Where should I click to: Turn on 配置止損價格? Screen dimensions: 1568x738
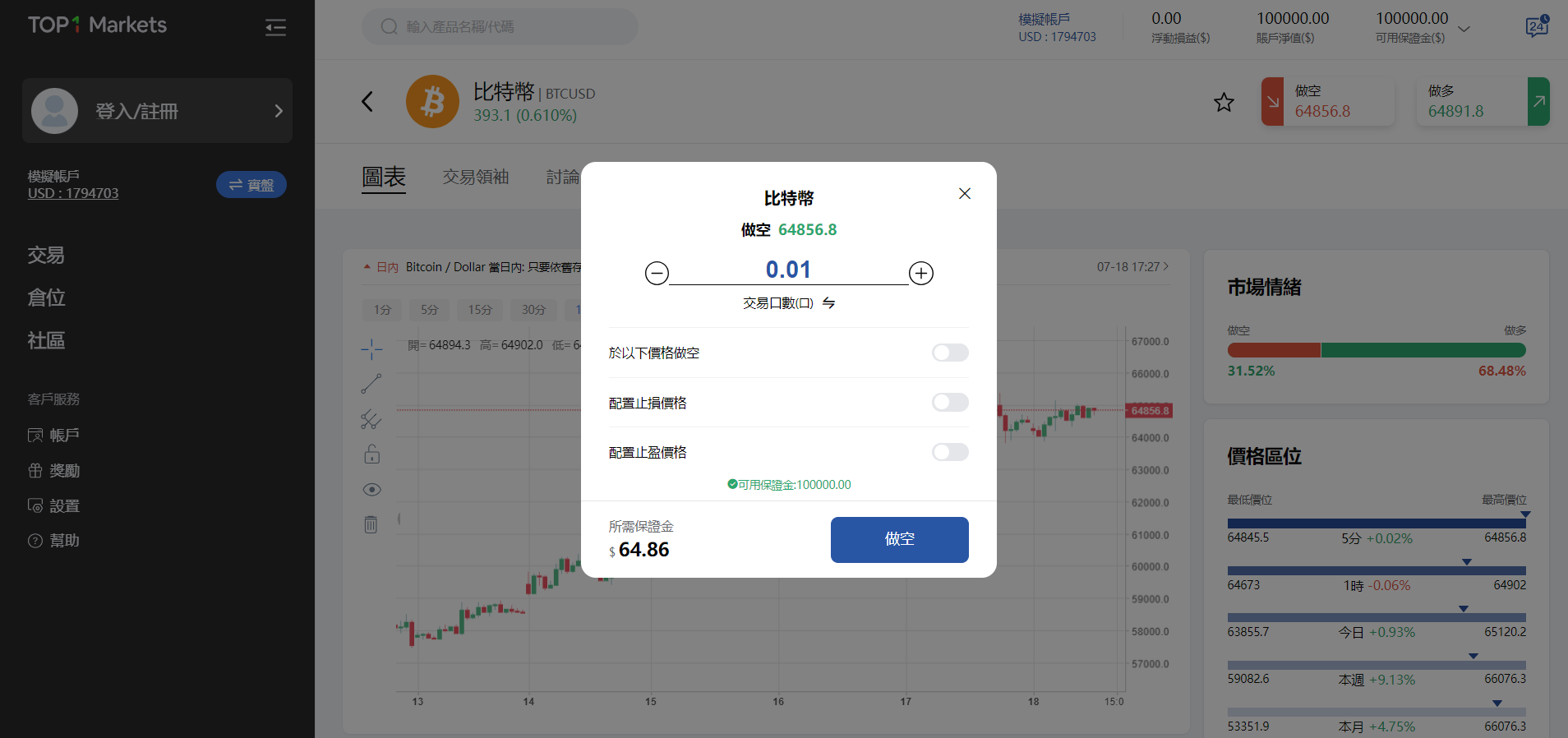pyautogui.click(x=950, y=403)
